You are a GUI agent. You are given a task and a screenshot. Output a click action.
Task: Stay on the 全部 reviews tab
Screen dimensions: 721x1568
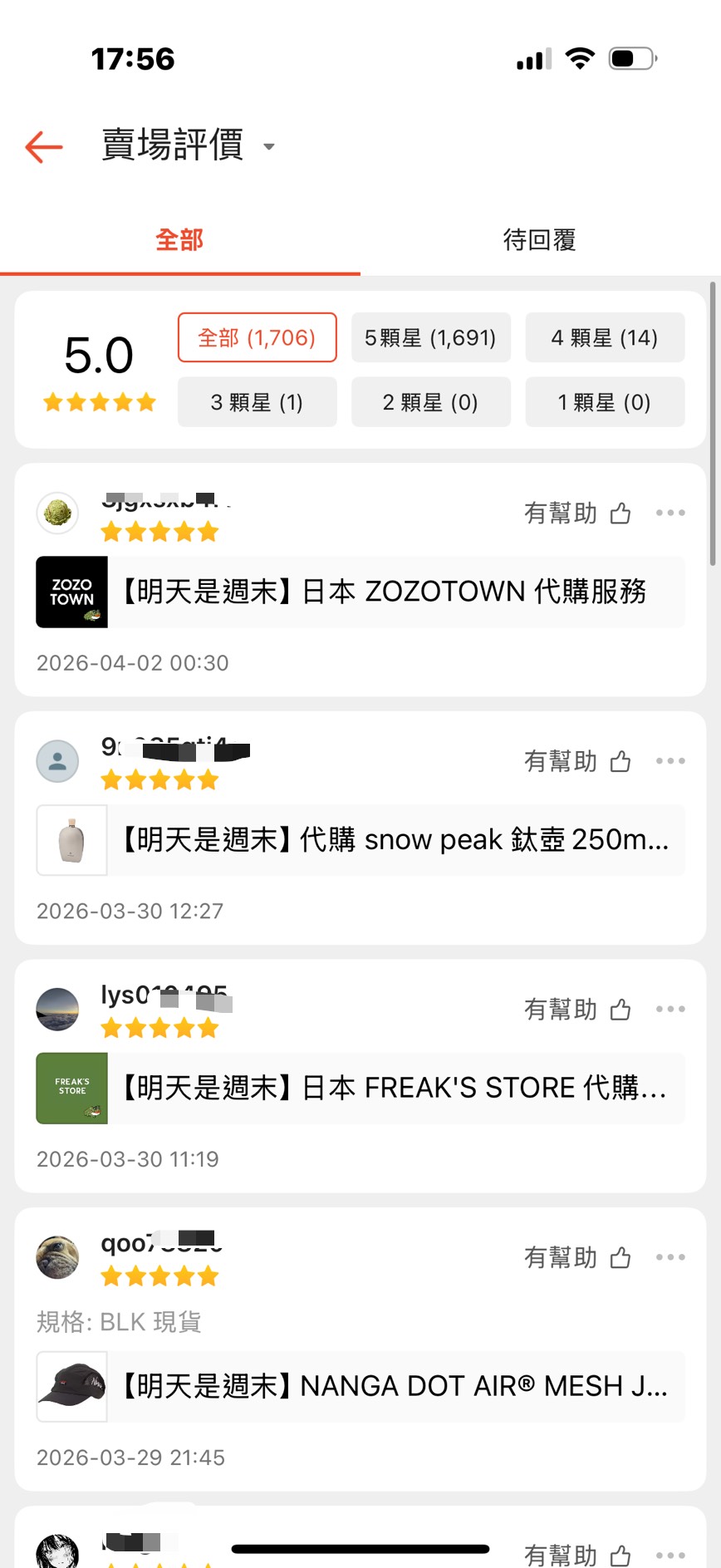pos(179,239)
